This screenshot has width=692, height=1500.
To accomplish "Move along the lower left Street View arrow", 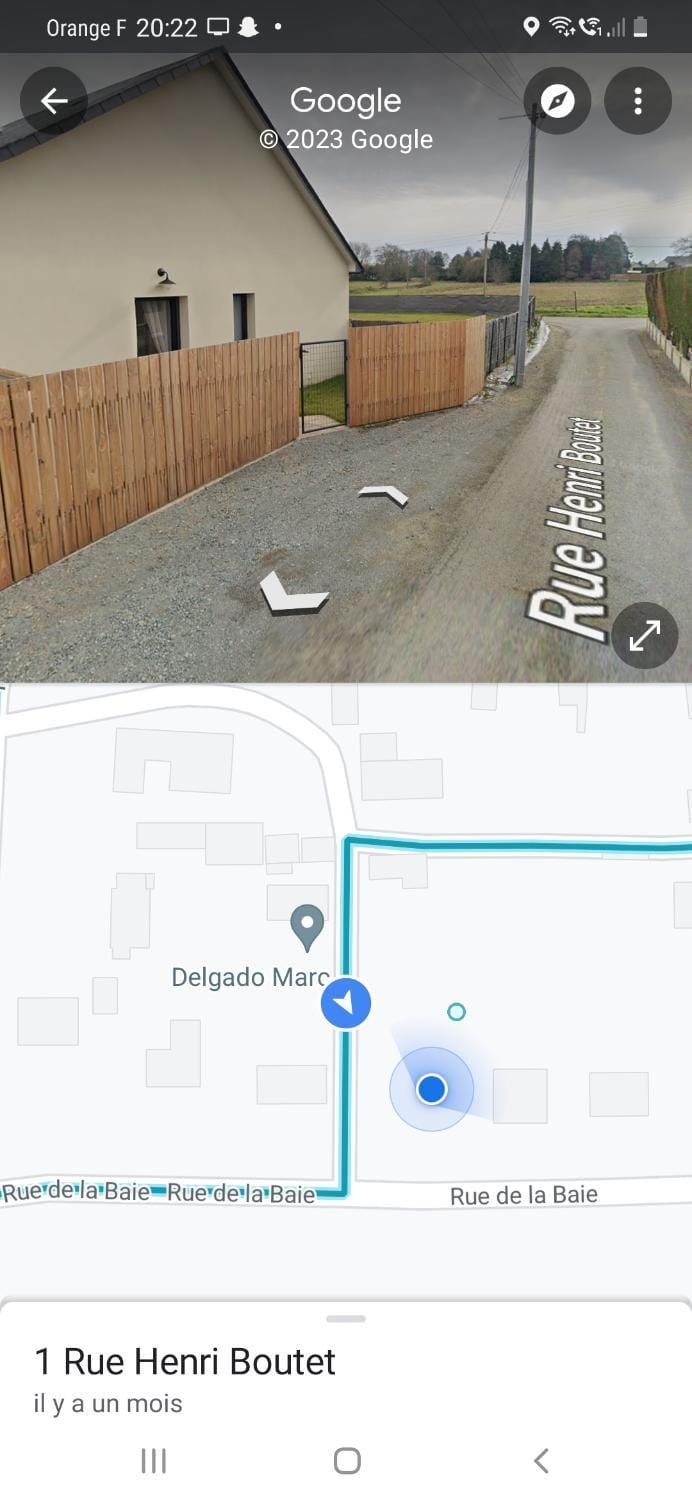I will point(291,594).
